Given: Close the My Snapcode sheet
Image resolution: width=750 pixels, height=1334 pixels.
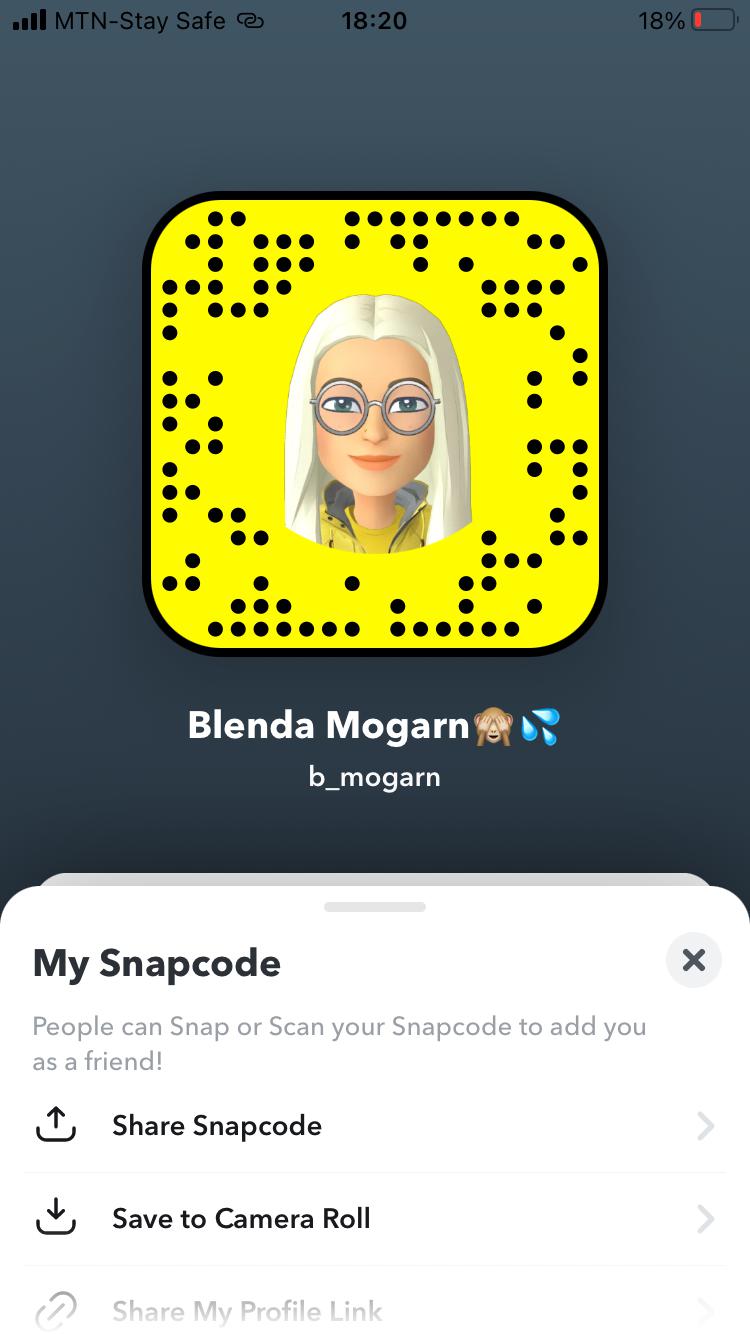Looking at the screenshot, I should [x=693, y=961].
